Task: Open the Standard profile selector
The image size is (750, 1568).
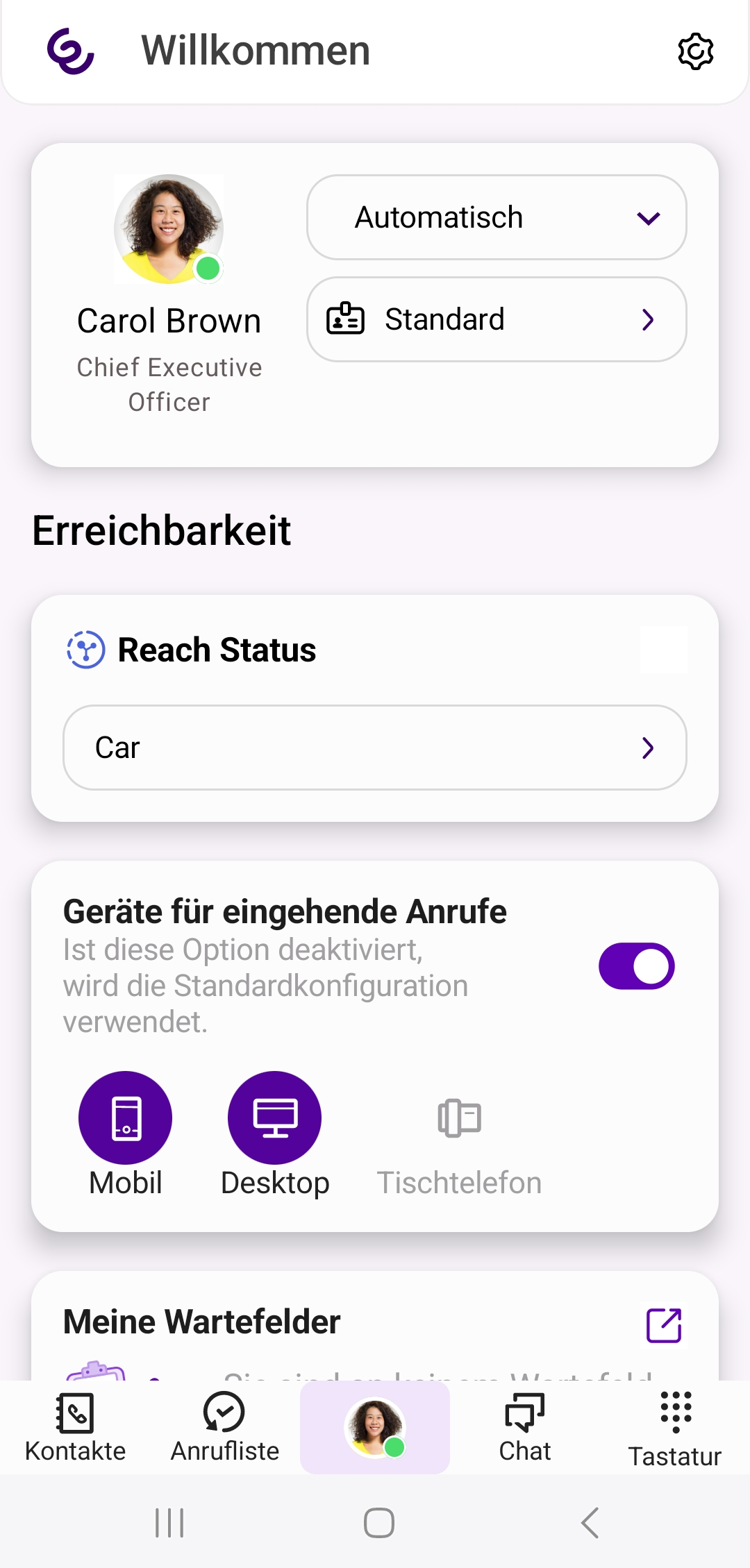Action: point(497,320)
